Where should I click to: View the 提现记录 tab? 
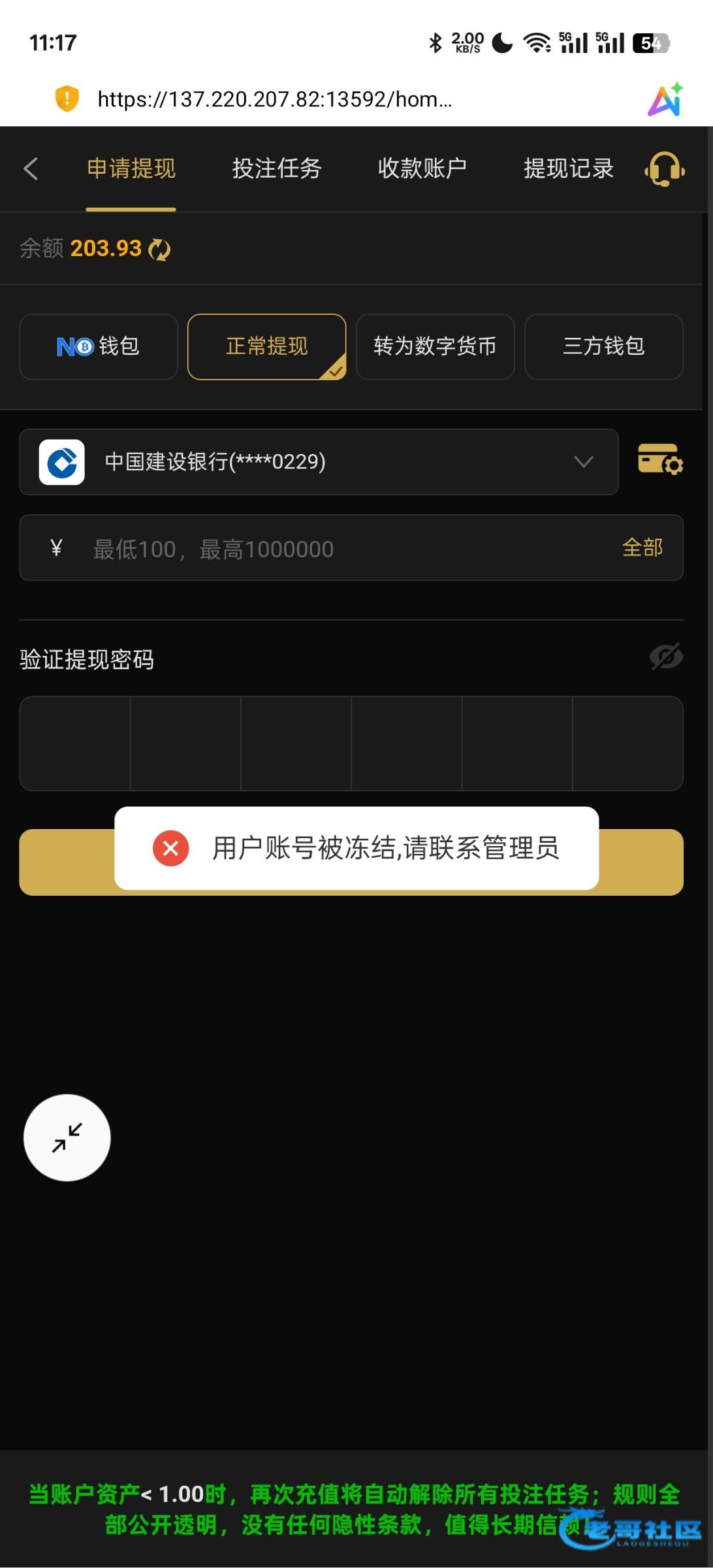568,169
